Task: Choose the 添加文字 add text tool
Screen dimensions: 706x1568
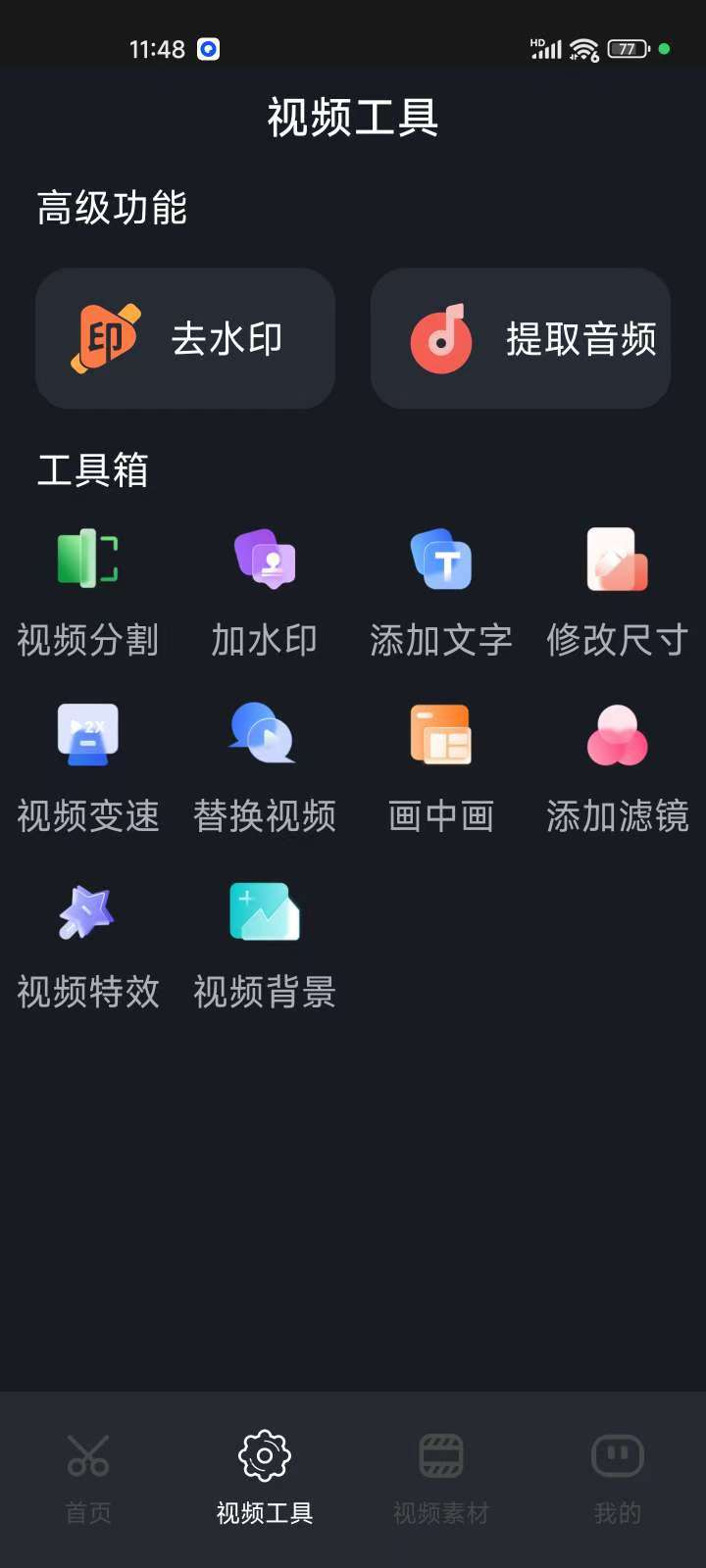Action: click(x=441, y=592)
